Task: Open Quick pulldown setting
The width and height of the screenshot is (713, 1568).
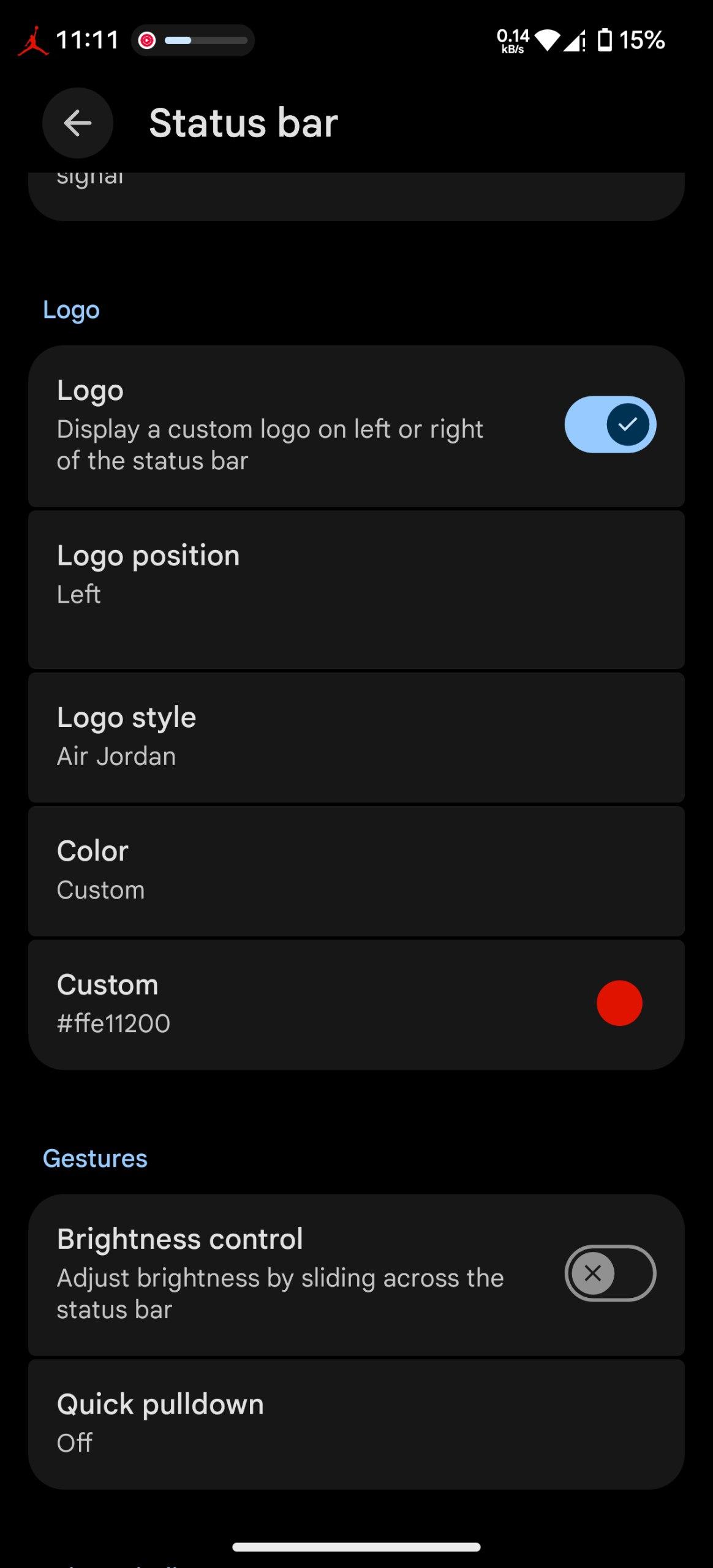Action: (x=356, y=1423)
